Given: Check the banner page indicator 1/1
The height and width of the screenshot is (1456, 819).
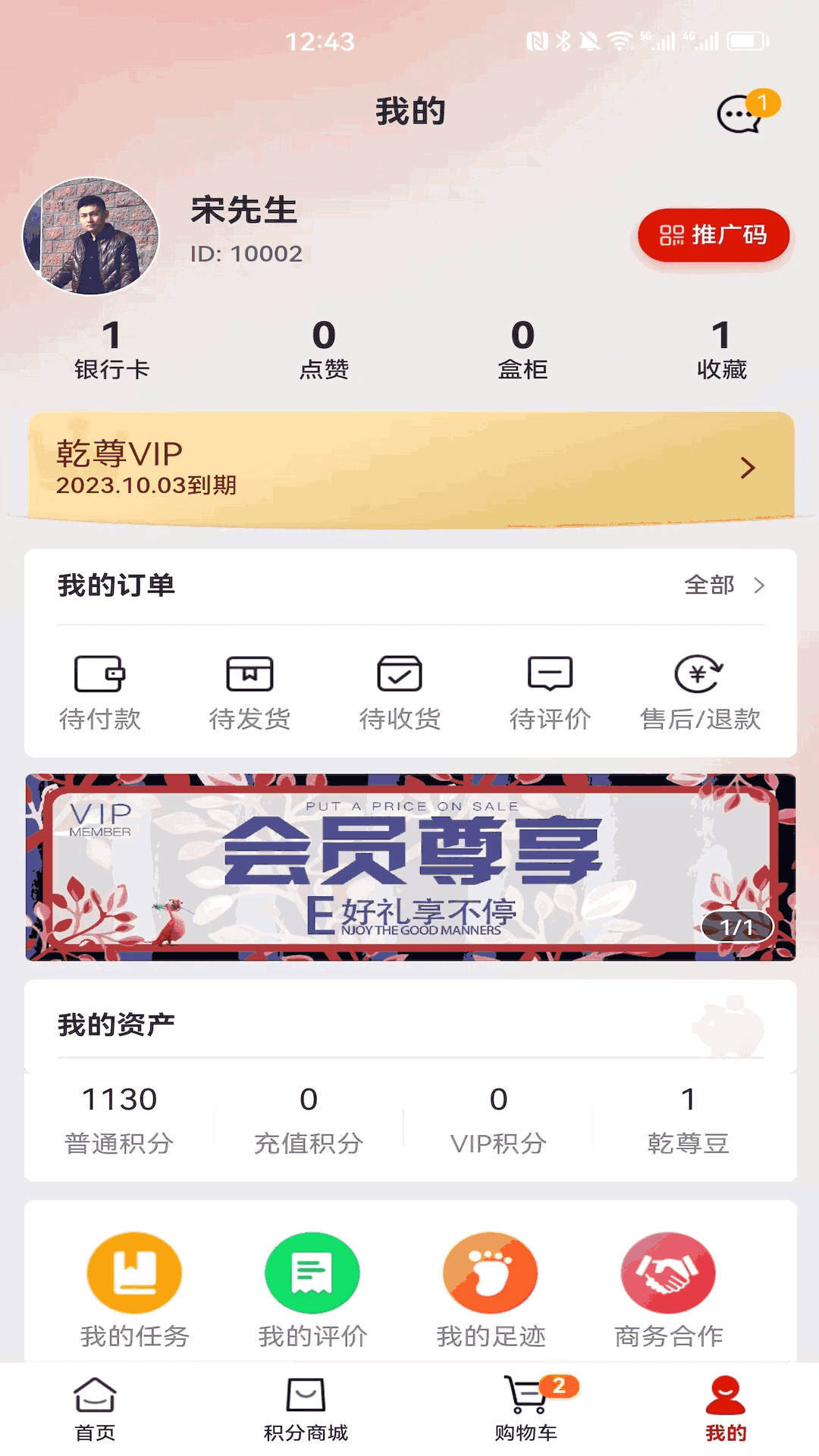Looking at the screenshot, I should 736,927.
